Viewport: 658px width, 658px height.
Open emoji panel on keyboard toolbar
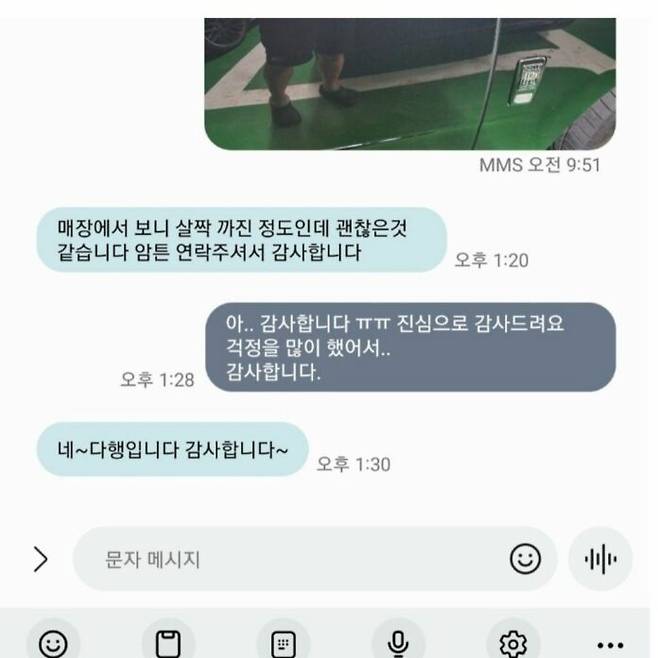click(53, 642)
